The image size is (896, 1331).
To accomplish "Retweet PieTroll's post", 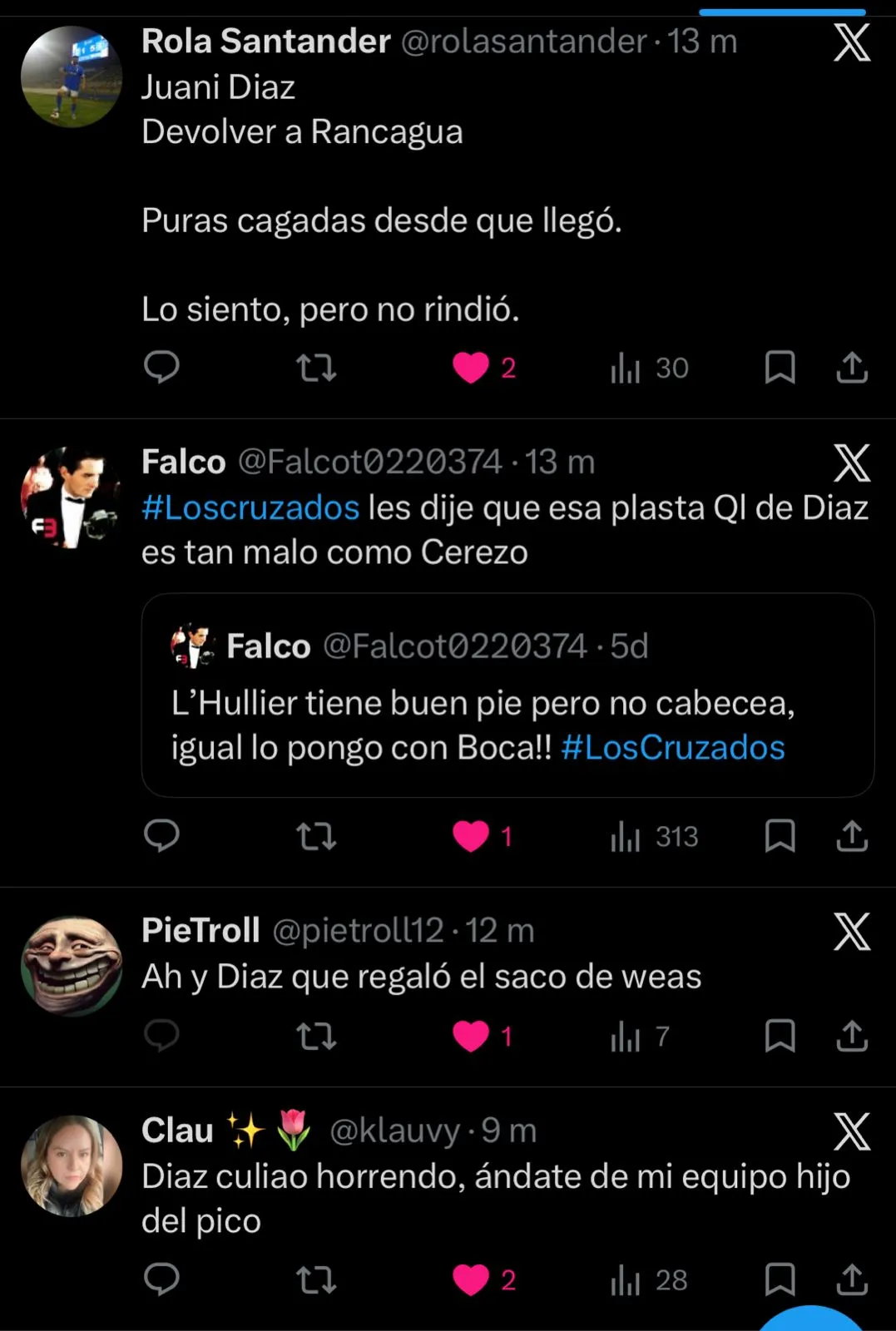I will click(316, 1036).
